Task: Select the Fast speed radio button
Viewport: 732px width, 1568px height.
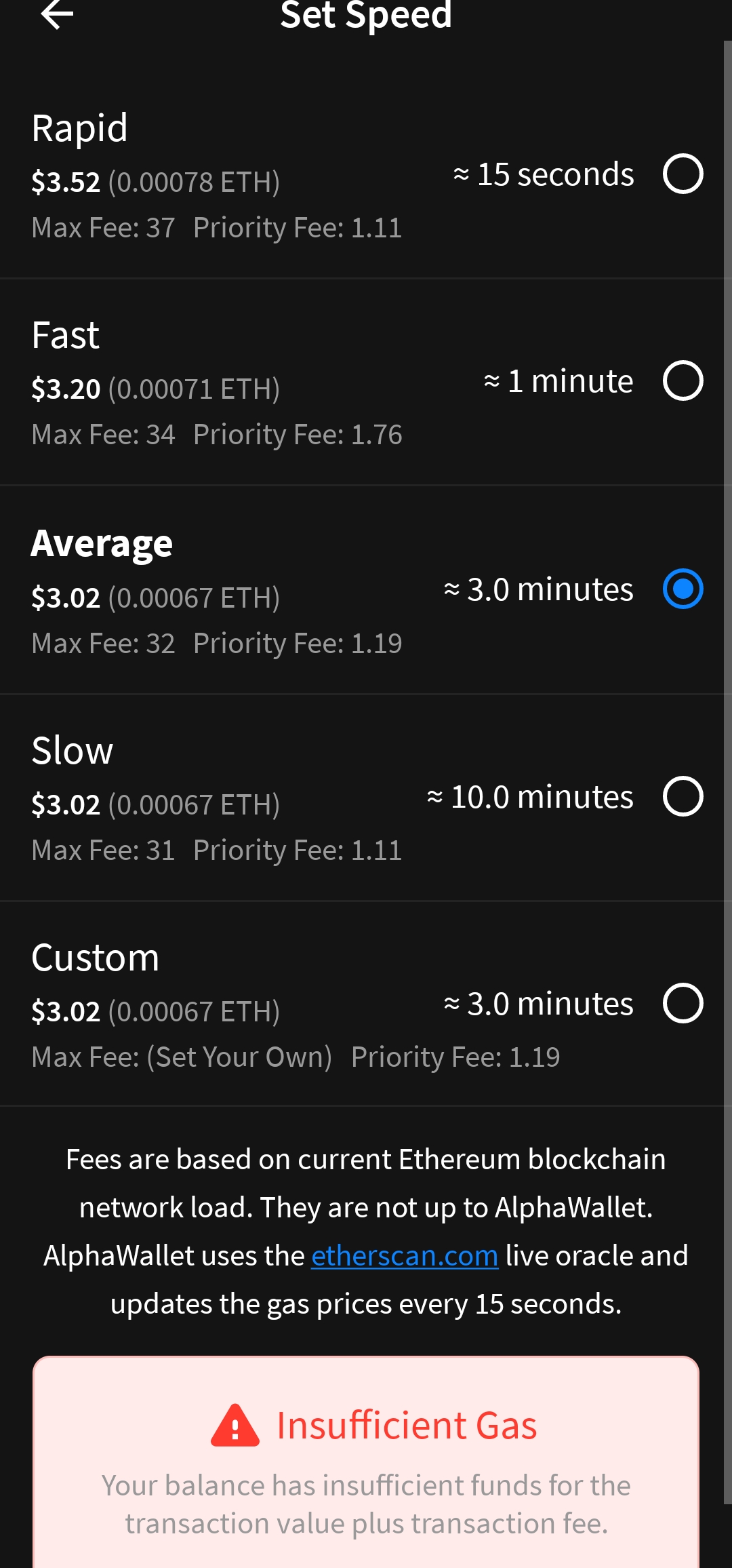Action: (685, 381)
